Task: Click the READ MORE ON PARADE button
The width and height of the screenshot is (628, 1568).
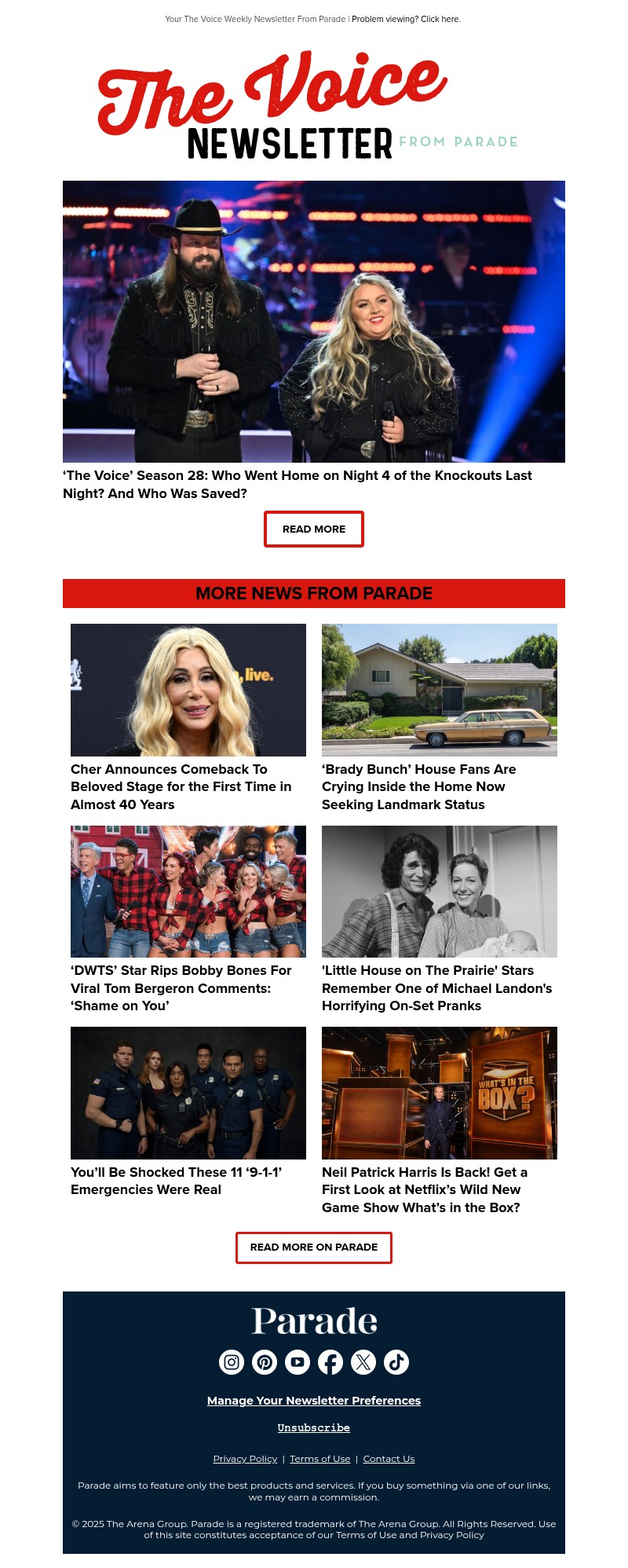Action: click(313, 1247)
